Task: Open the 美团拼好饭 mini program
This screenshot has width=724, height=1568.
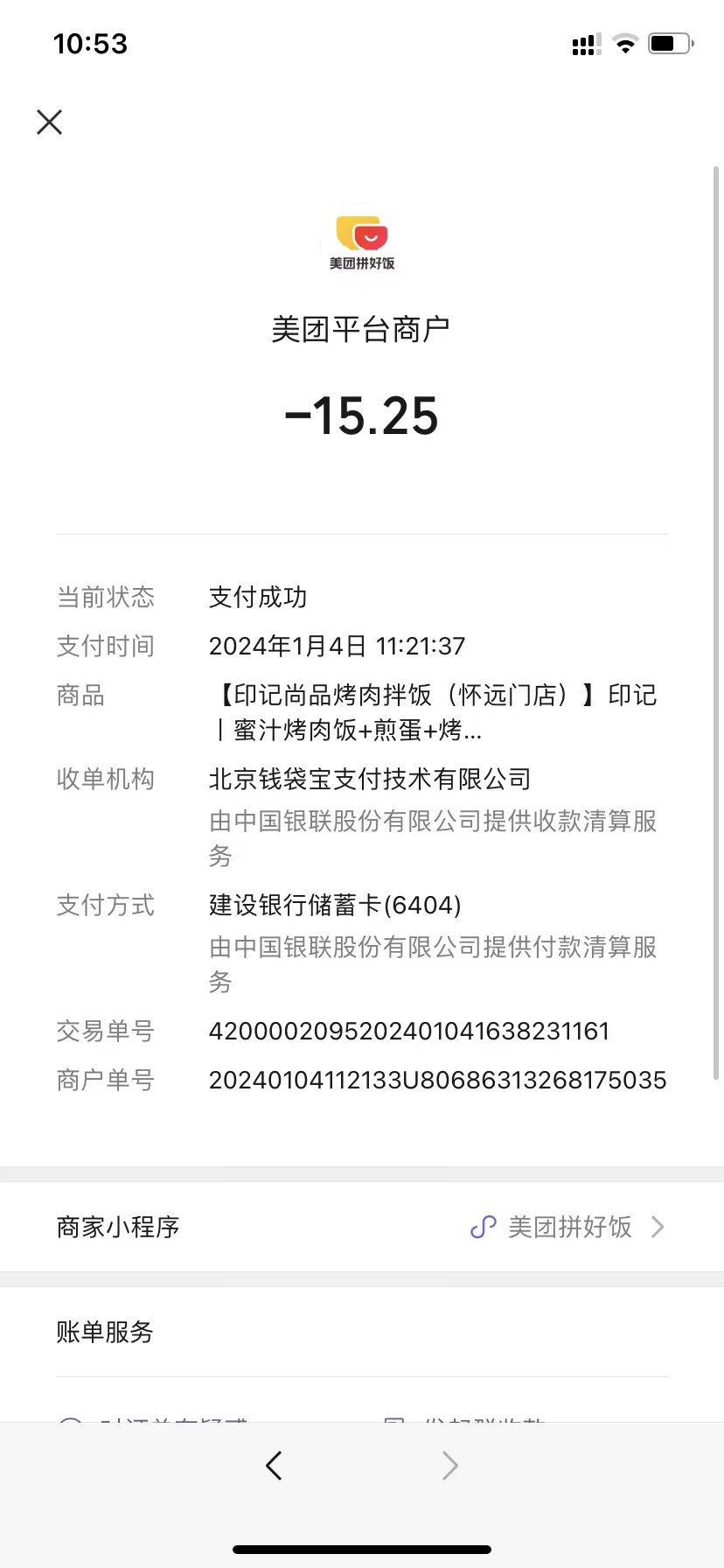Action: tap(568, 1227)
